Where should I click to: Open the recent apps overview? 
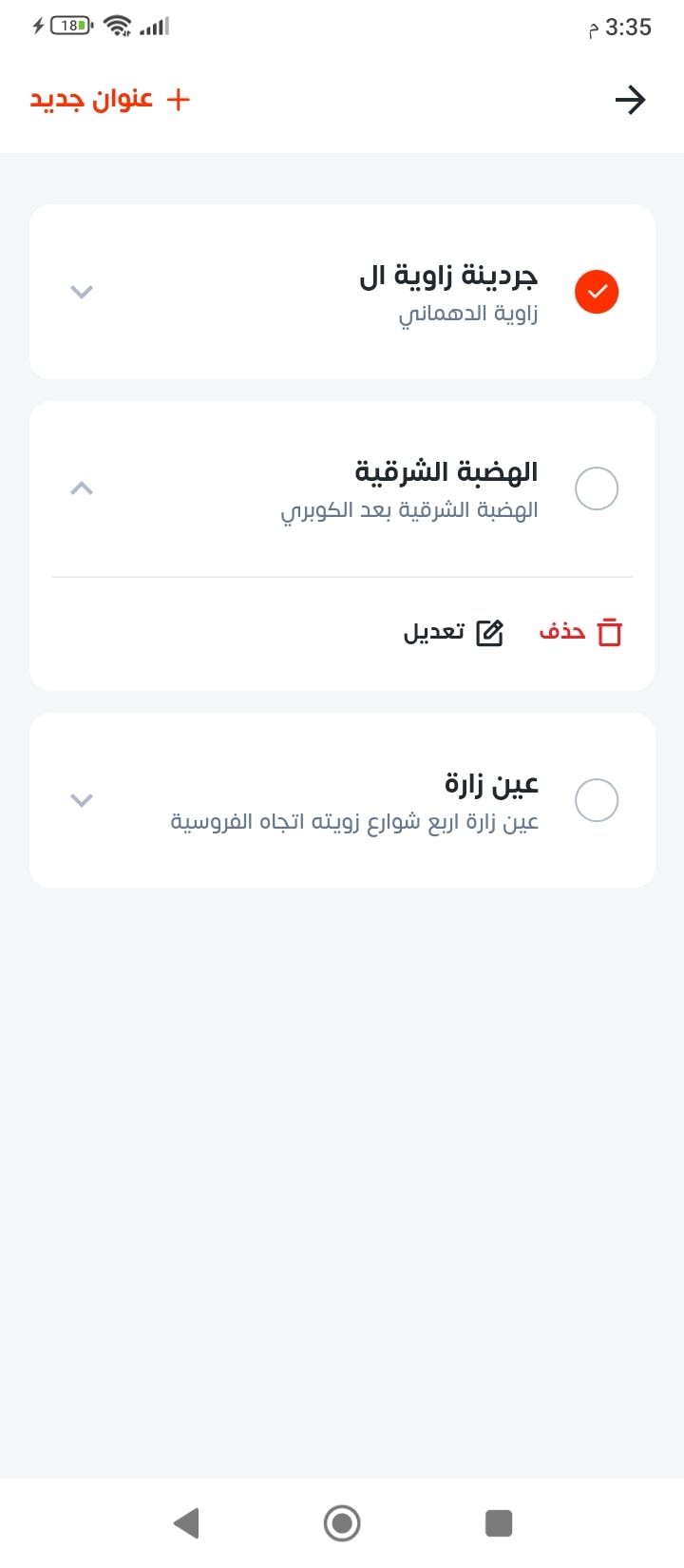coord(499,1523)
